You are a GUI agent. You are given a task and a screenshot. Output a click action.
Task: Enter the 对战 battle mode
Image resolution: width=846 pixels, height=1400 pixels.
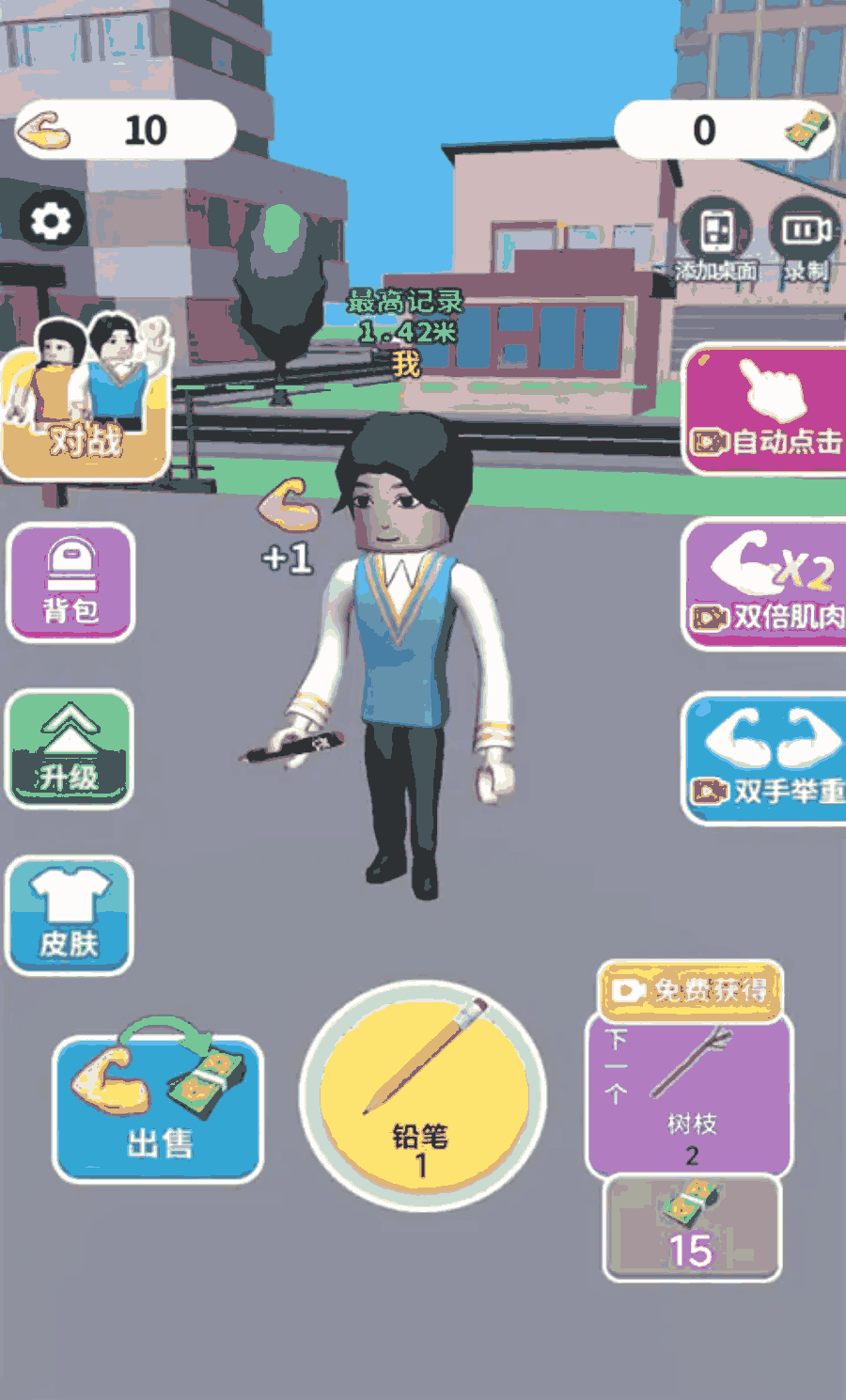(85, 404)
